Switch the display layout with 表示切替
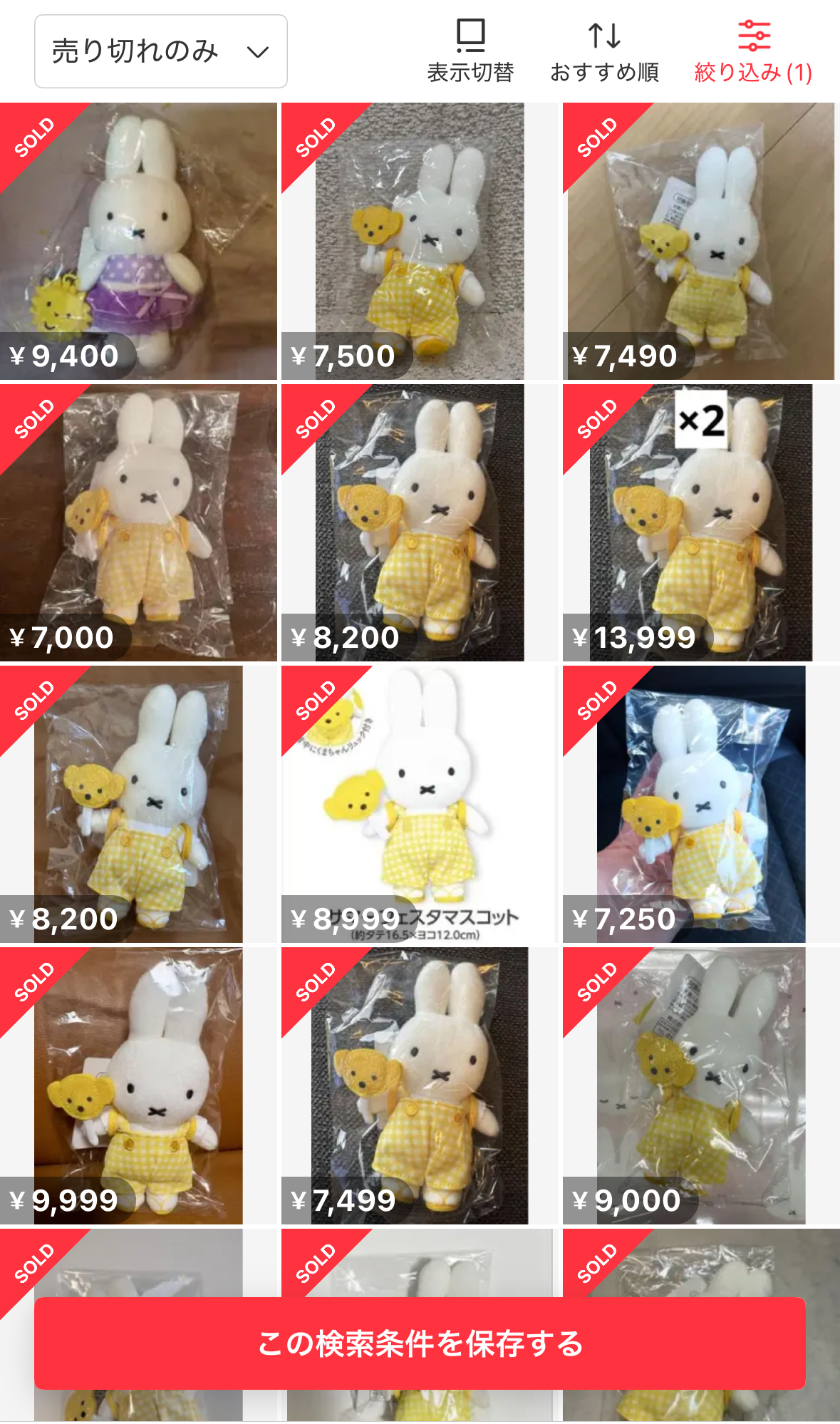Image resolution: width=840 pixels, height=1424 pixels. pos(470,51)
